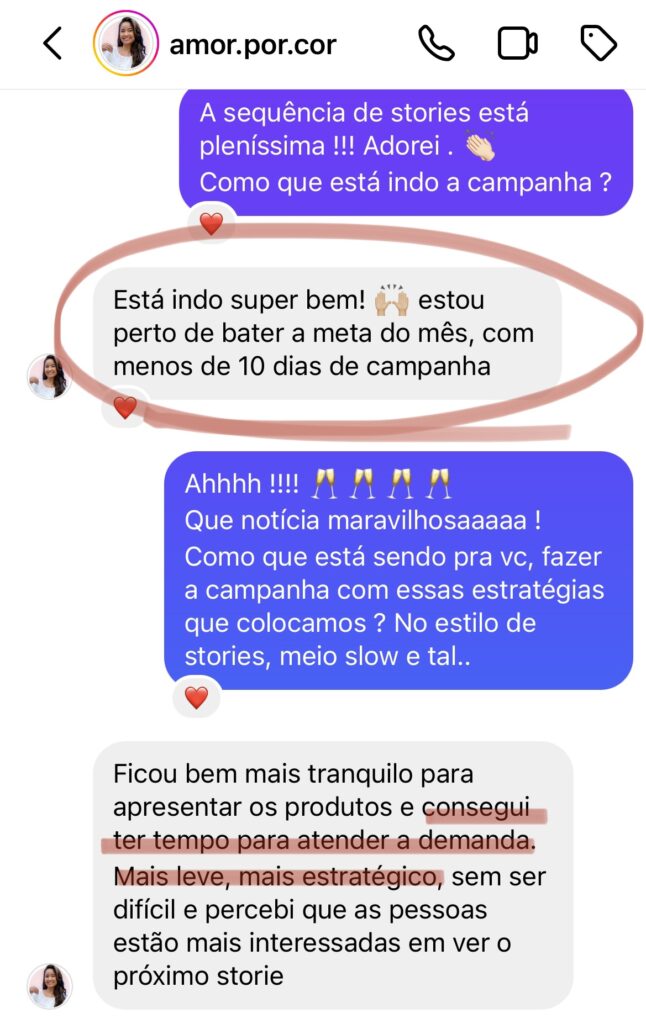Open the label tag icon
Screen dimensions: 646x1024
pos(598,43)
